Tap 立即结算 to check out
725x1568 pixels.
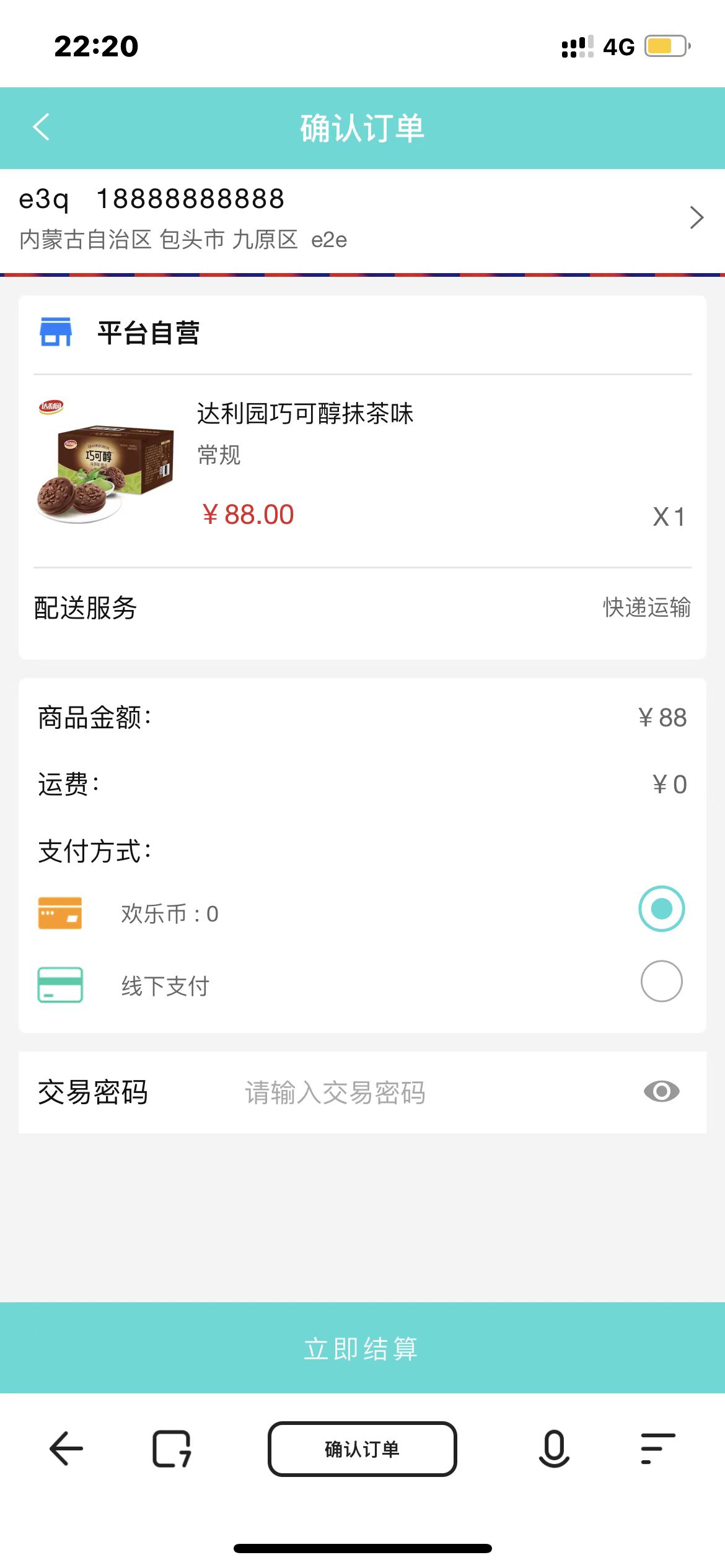click(362, 1348)
